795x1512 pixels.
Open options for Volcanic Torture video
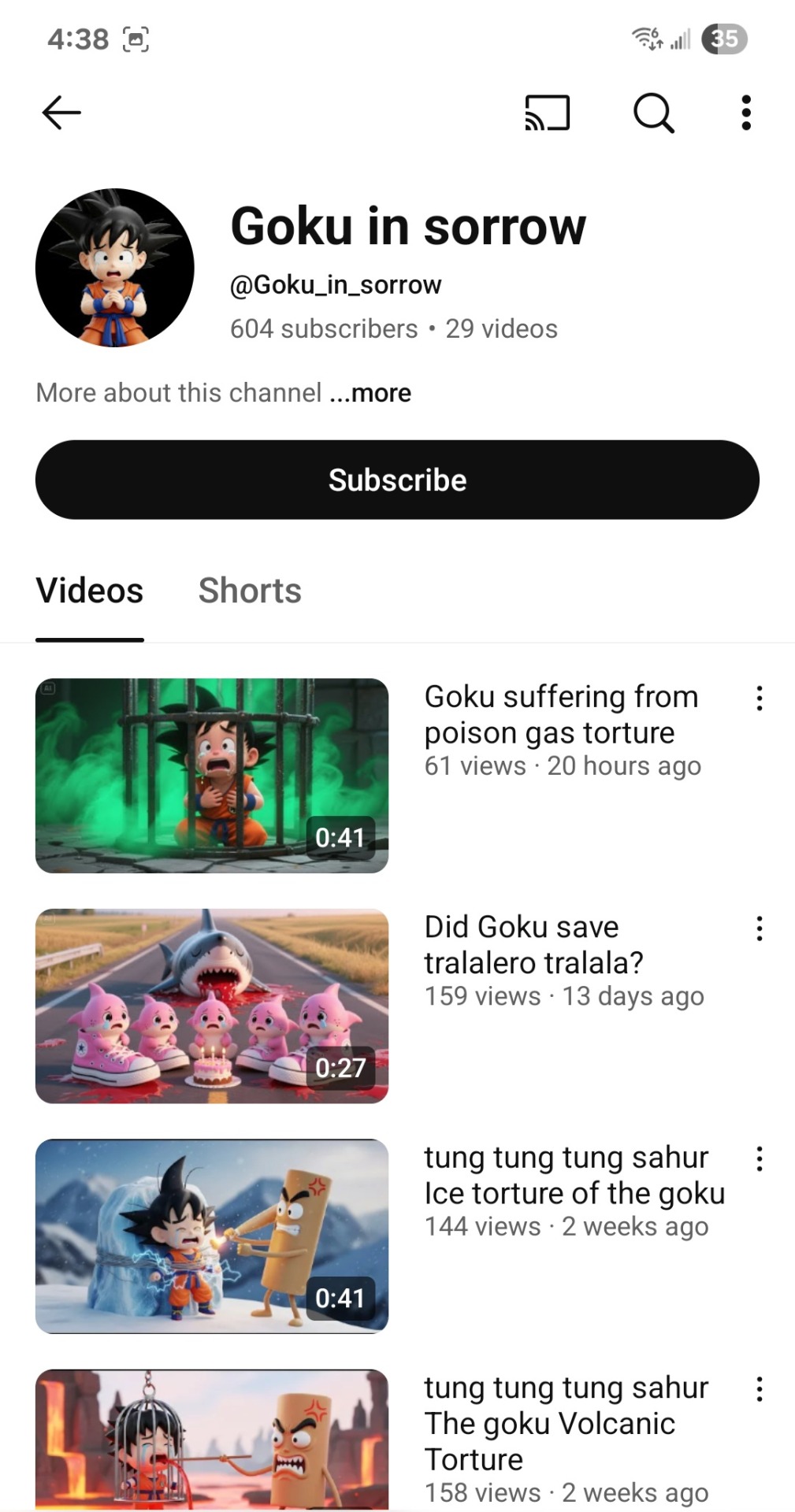759,1389
